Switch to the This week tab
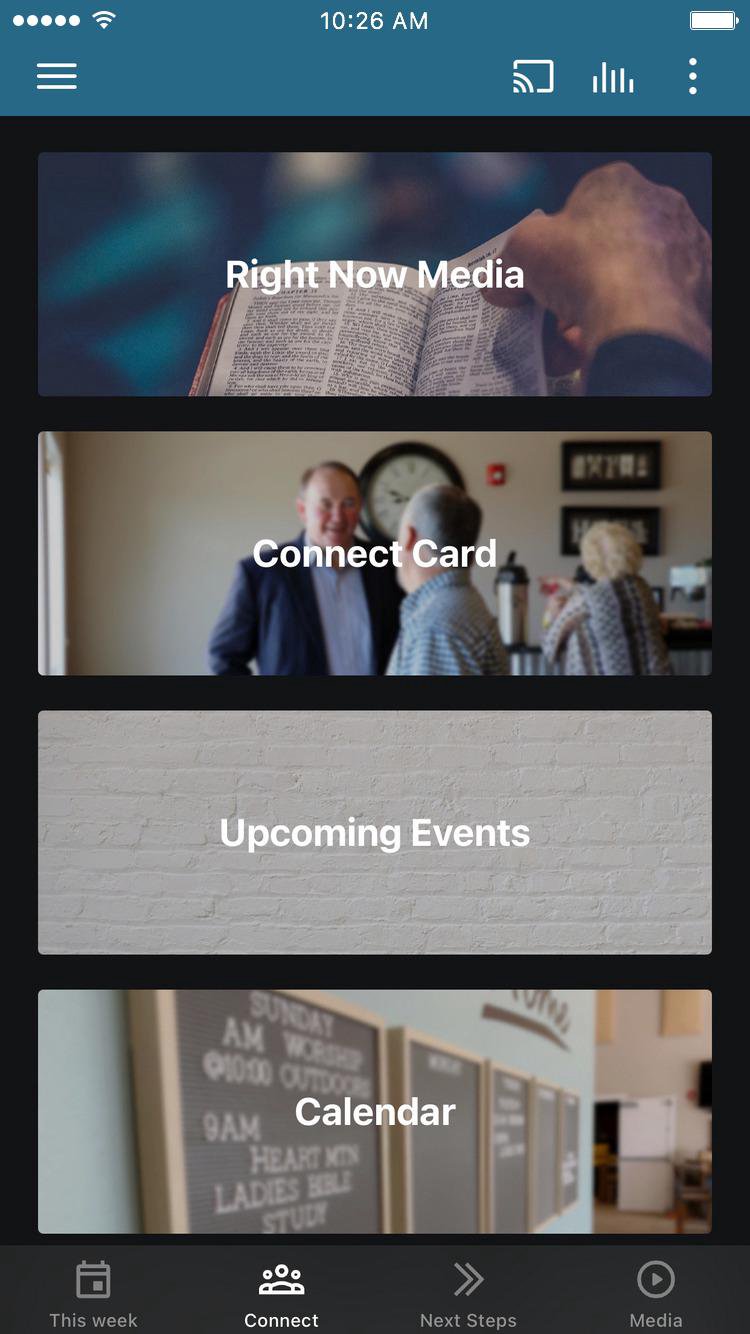The width and height of the screenshot is (750, 1334). 94,1292
